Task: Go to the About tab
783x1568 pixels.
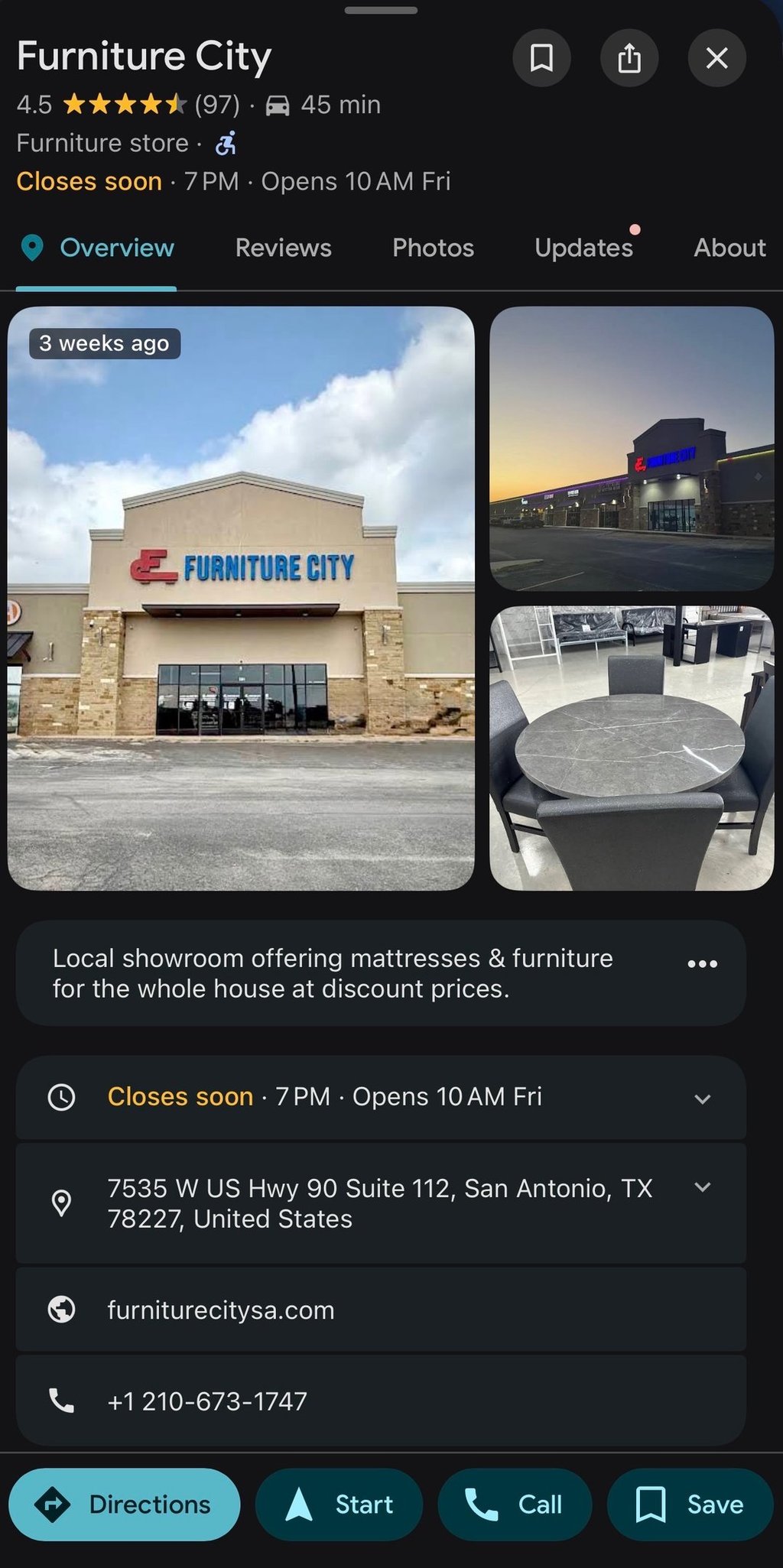Action: [x=729, y=248]
